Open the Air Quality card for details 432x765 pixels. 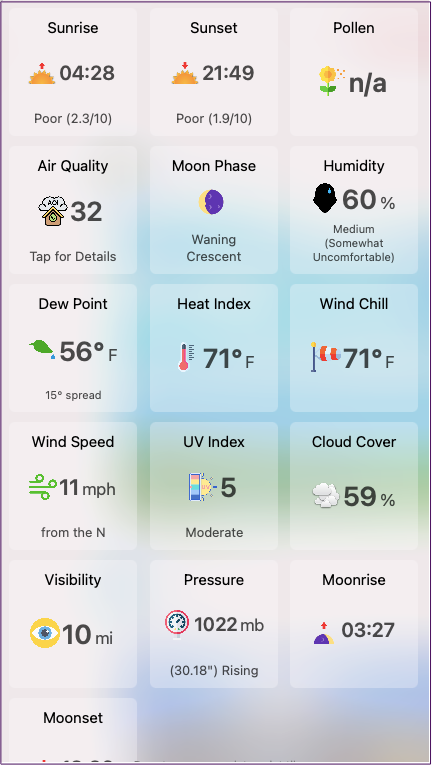click(x=73, y=210)
